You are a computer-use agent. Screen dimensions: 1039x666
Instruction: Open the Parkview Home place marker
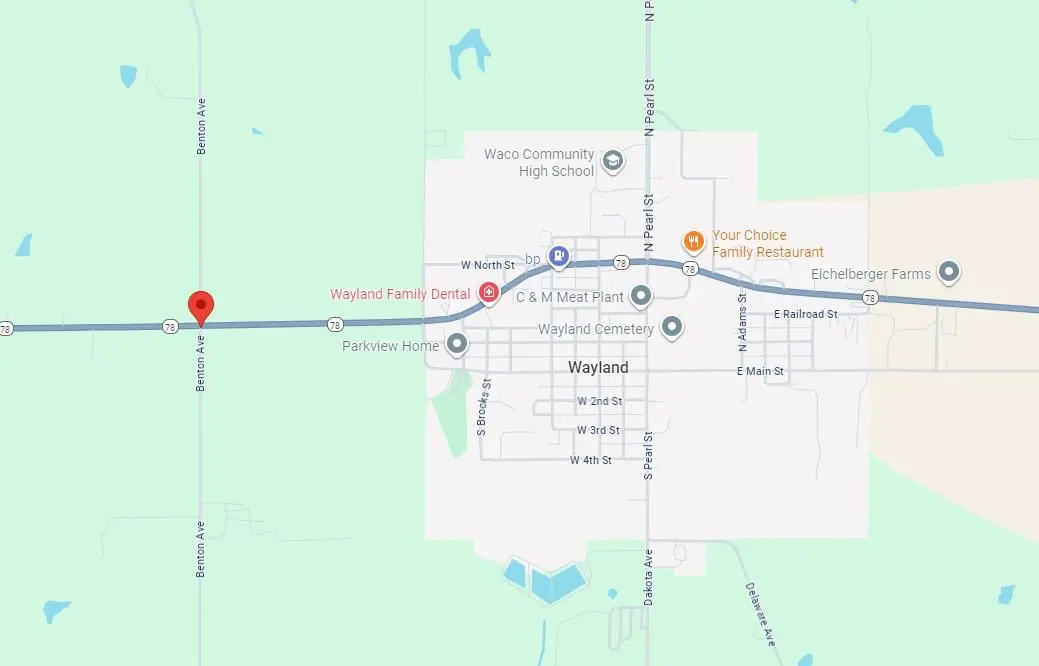click(457, 345)
